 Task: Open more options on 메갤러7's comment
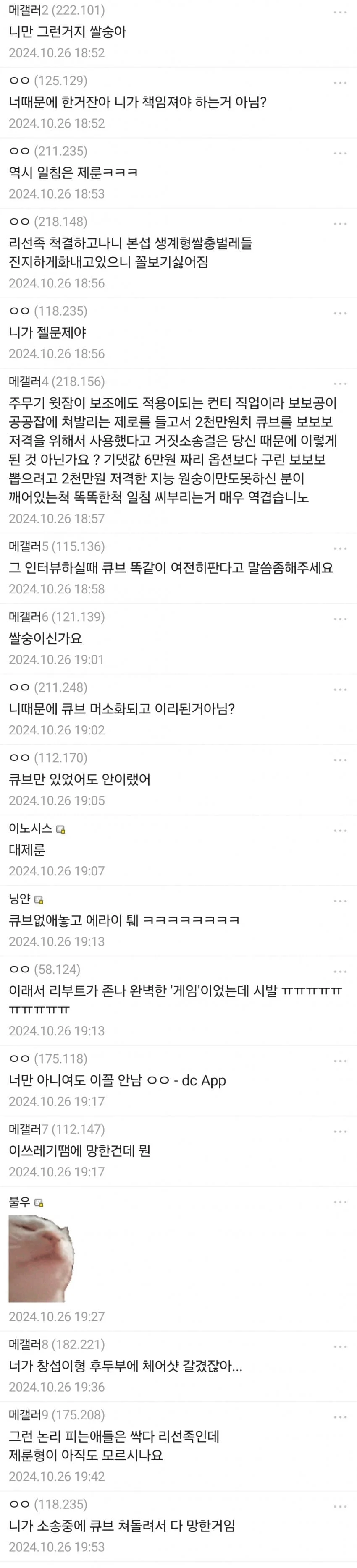point(340,1131)
